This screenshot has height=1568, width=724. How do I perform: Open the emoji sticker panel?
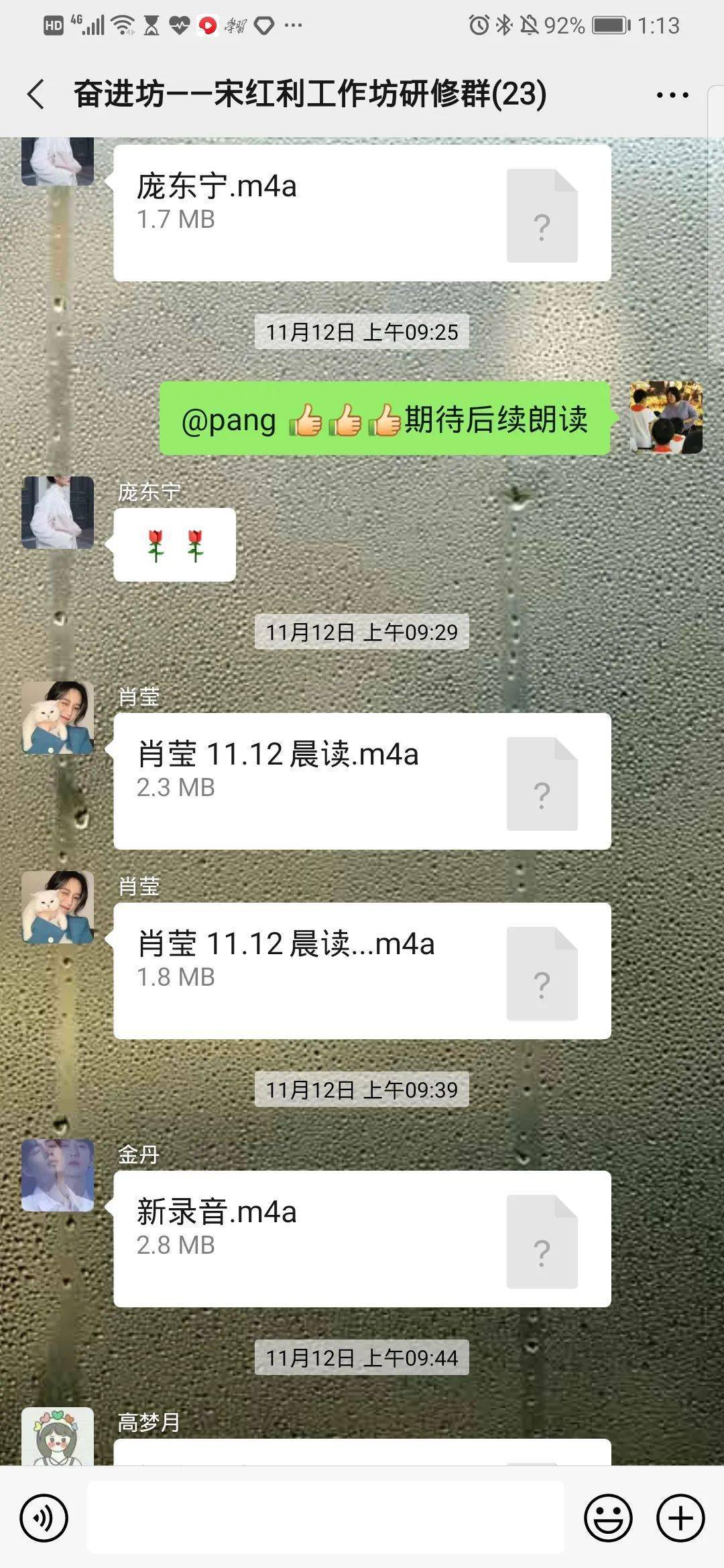point(608,1518)
